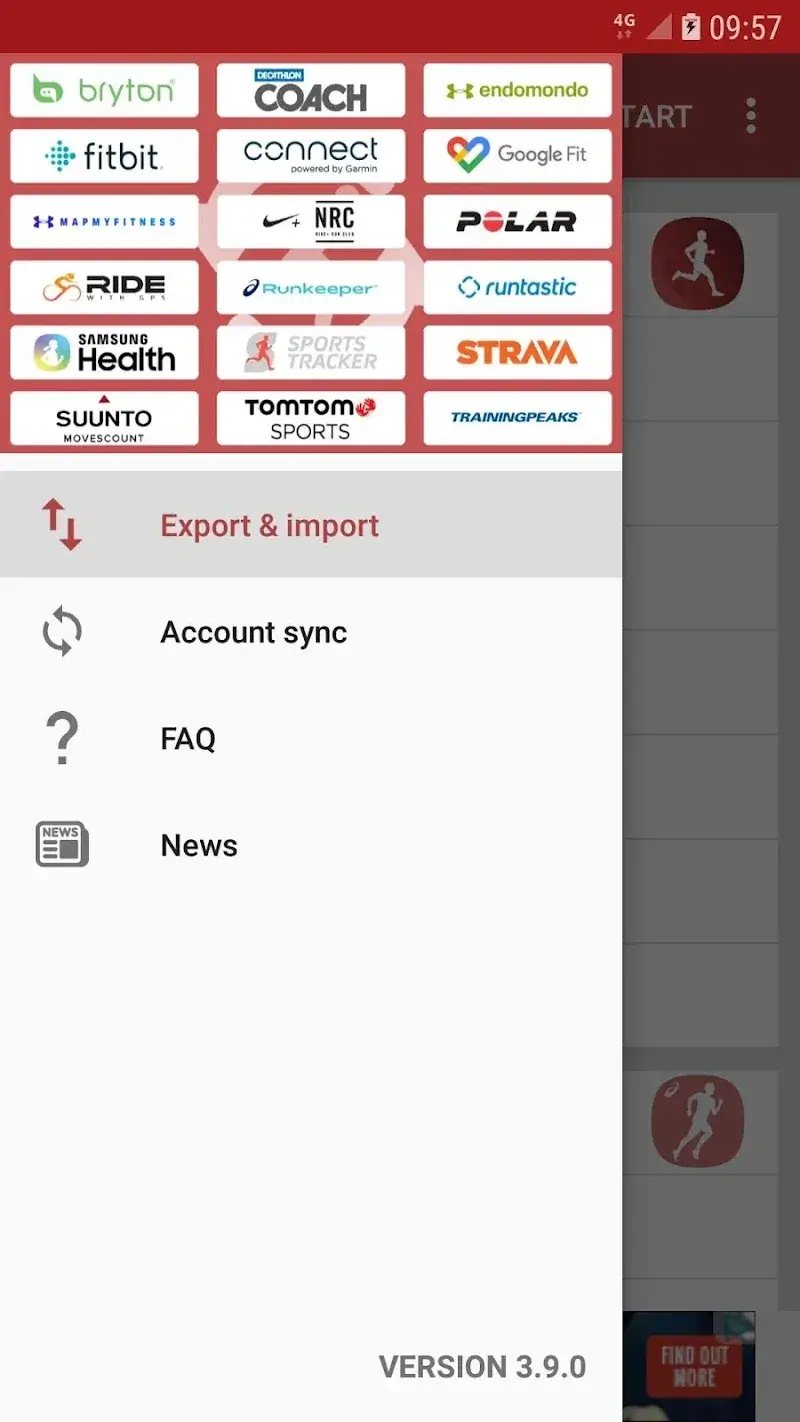Select the TomTom Sports logo

coord(310,418)
